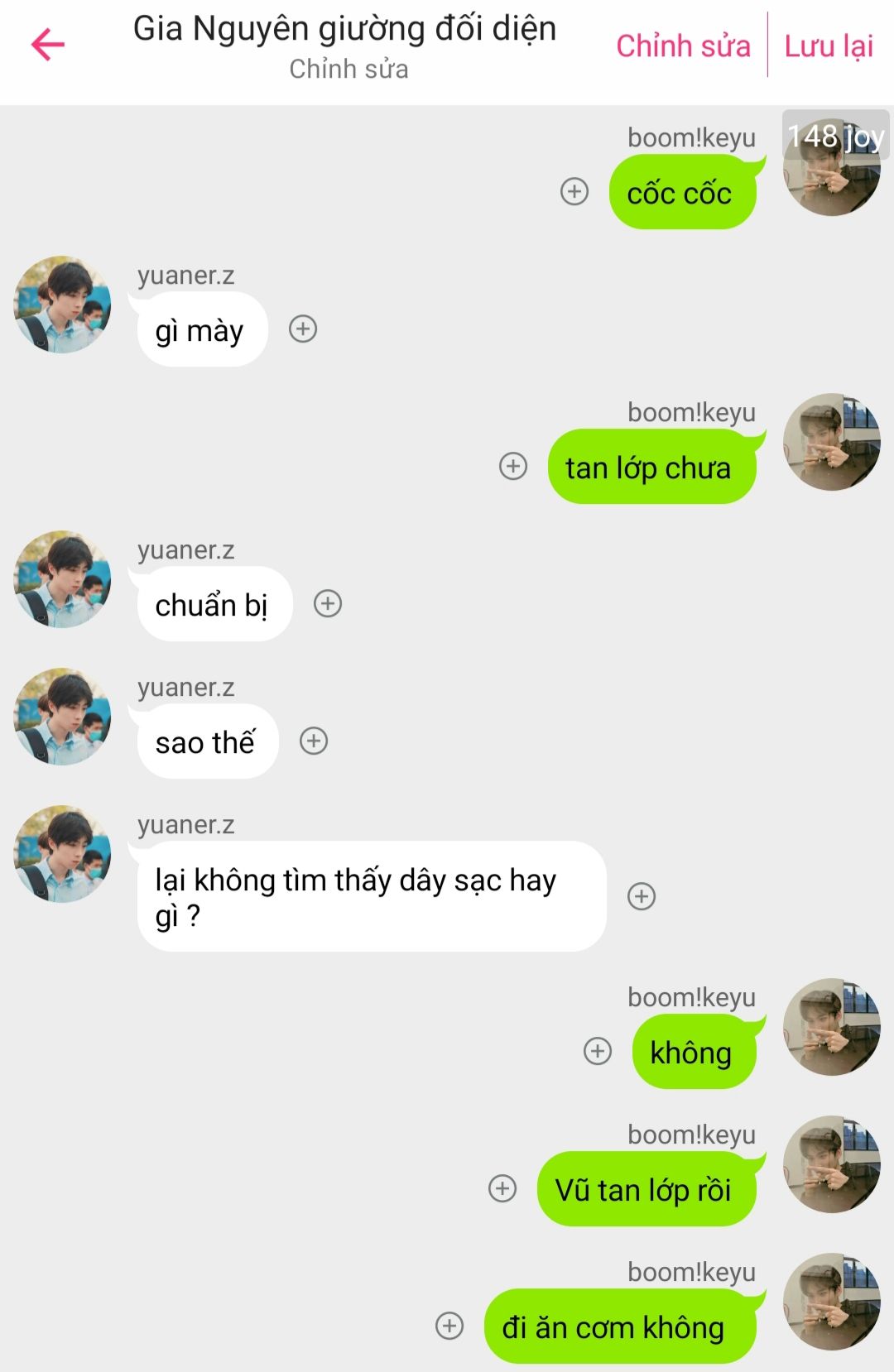Image resolution: width=894 pixels, height=1372 pixels.
Task: Select the "gì mày" message bubble
Action: click(x=201, y=330)
